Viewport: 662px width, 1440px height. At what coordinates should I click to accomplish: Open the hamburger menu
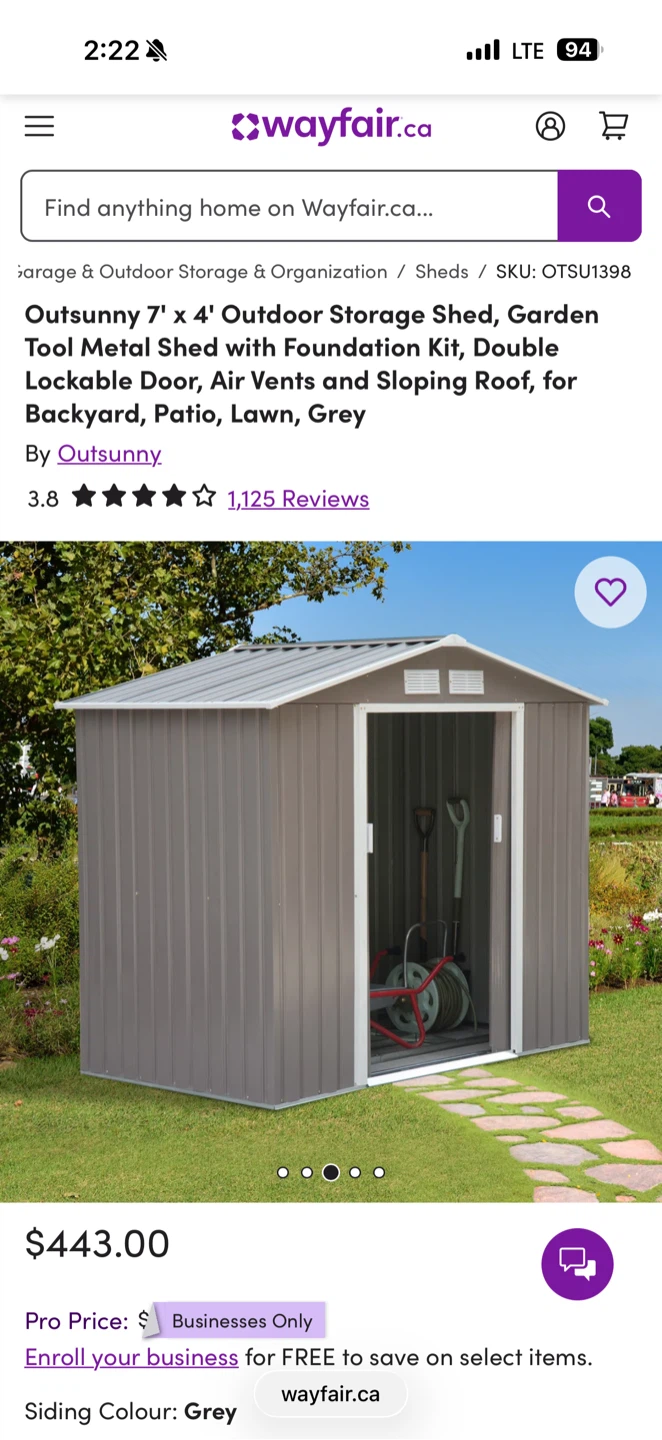40,126
